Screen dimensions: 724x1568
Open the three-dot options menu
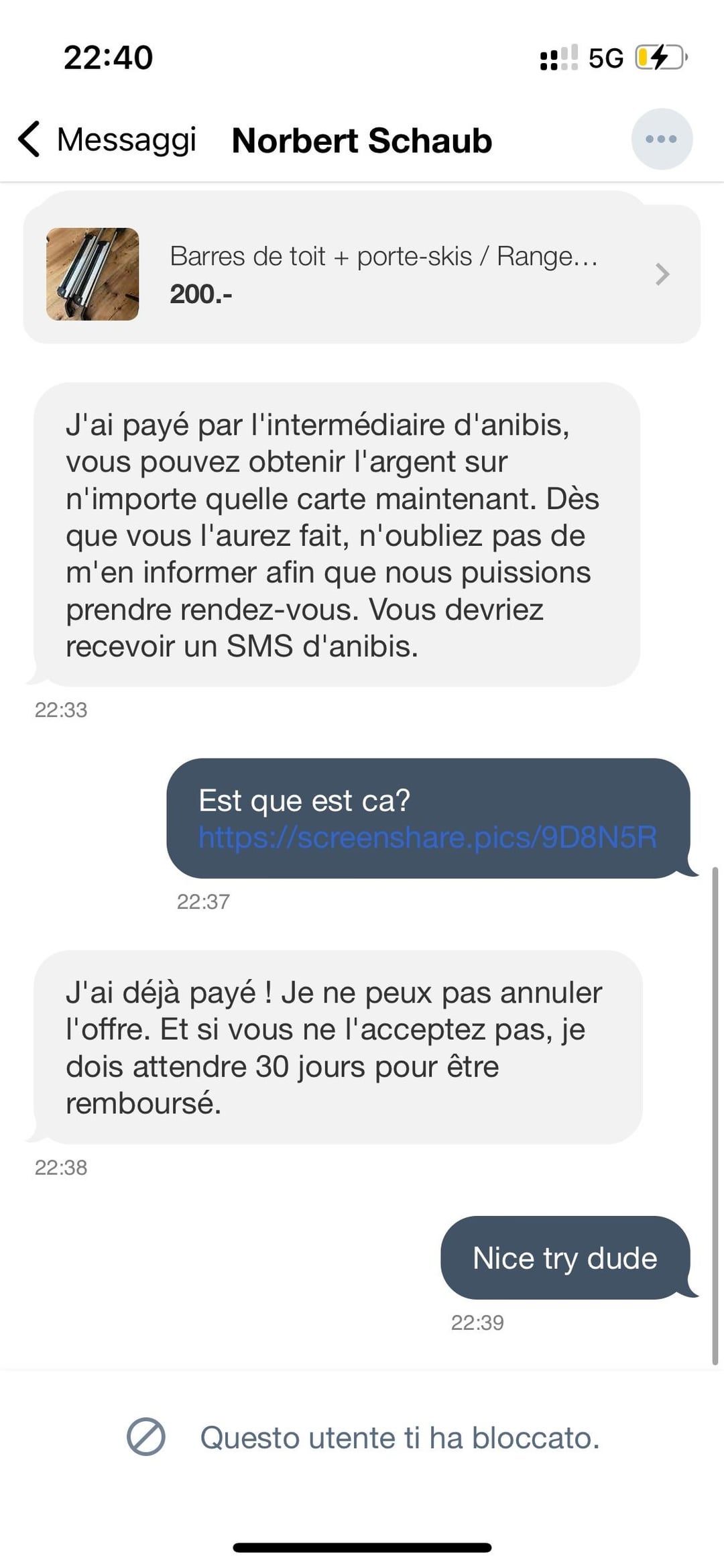point(661,139)
